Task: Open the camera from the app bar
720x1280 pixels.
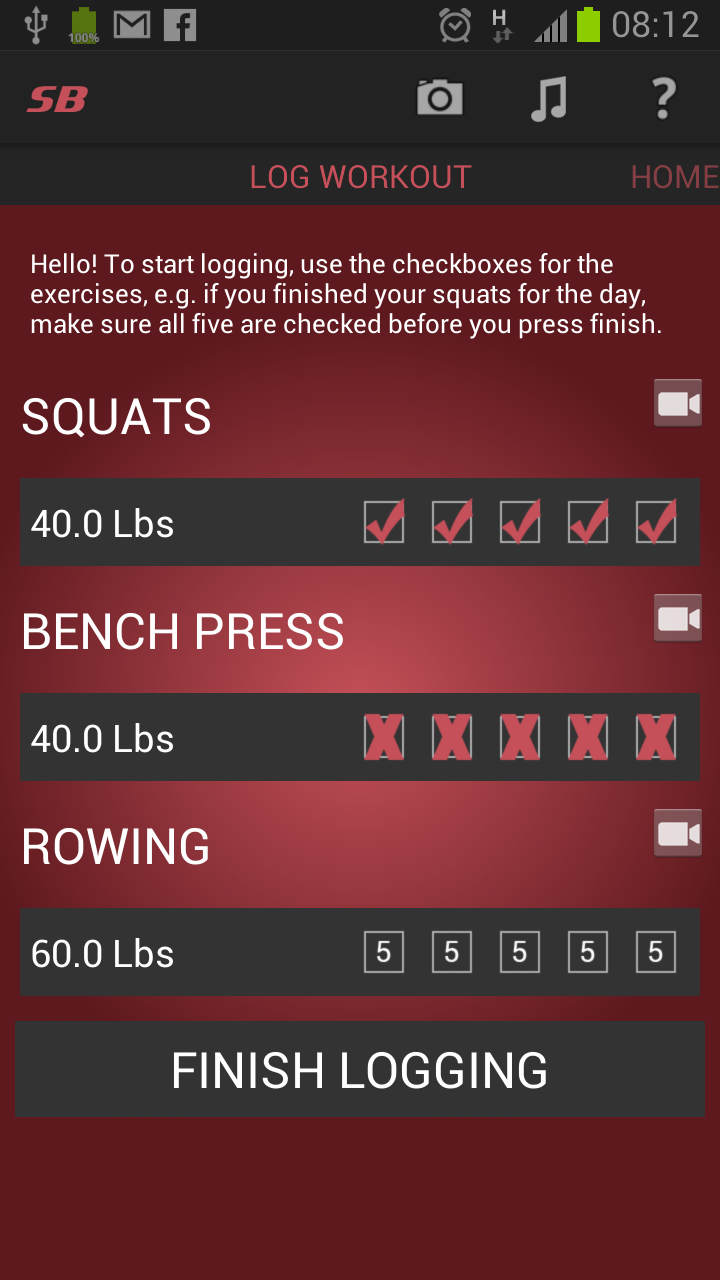Action: click(x=440, y=98)
